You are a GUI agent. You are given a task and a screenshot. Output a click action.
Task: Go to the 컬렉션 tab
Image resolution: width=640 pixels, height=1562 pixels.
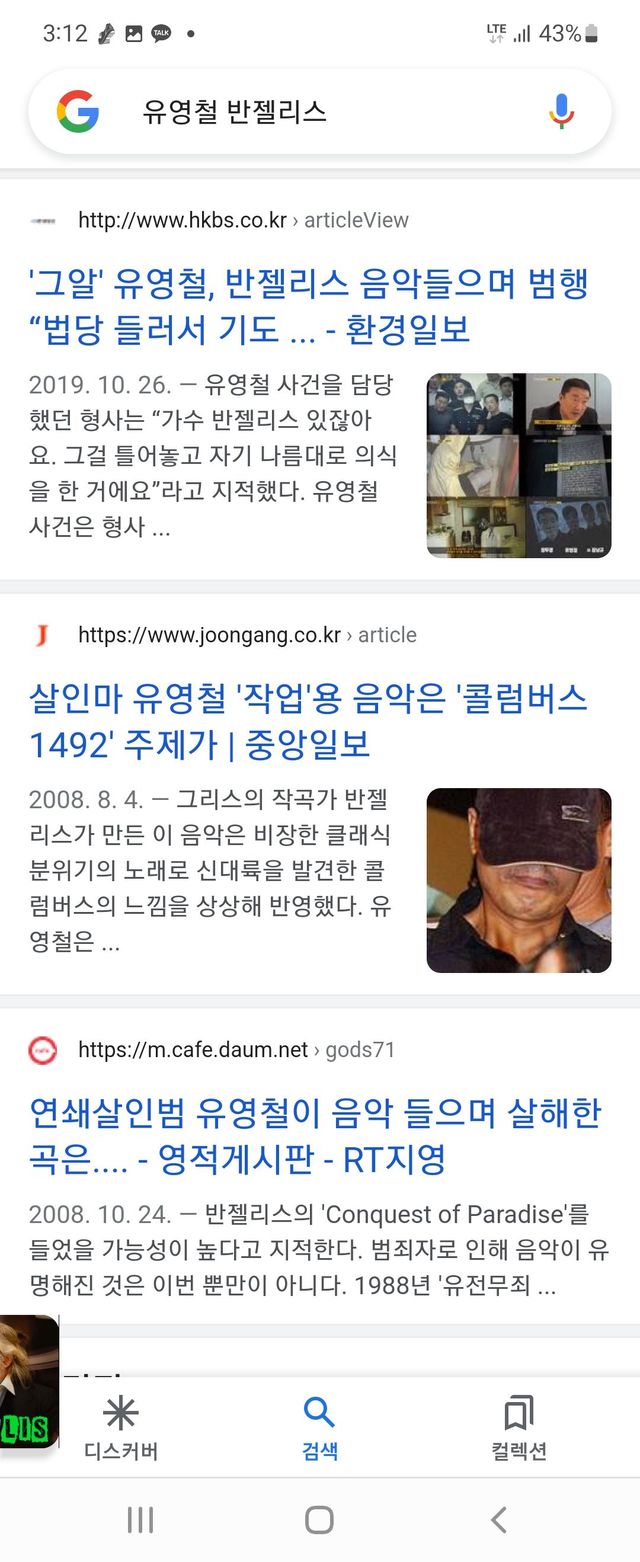[518, 1428]
